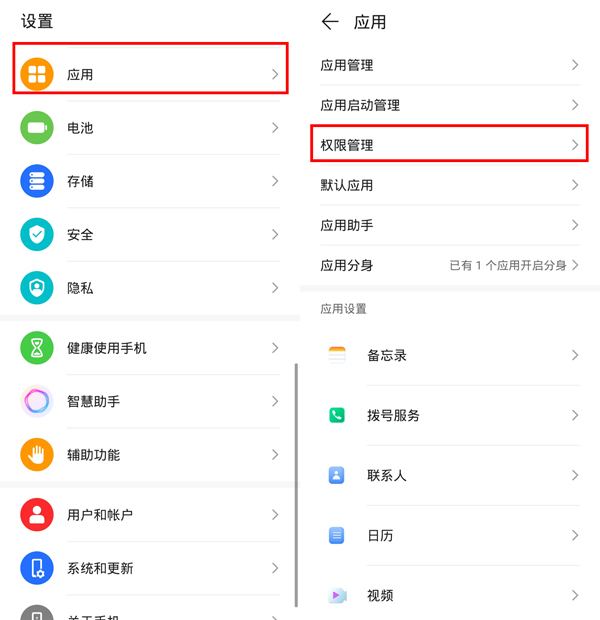Open 应用管理
Viewport: 600px width, 620px height.
tap(448, 65)
